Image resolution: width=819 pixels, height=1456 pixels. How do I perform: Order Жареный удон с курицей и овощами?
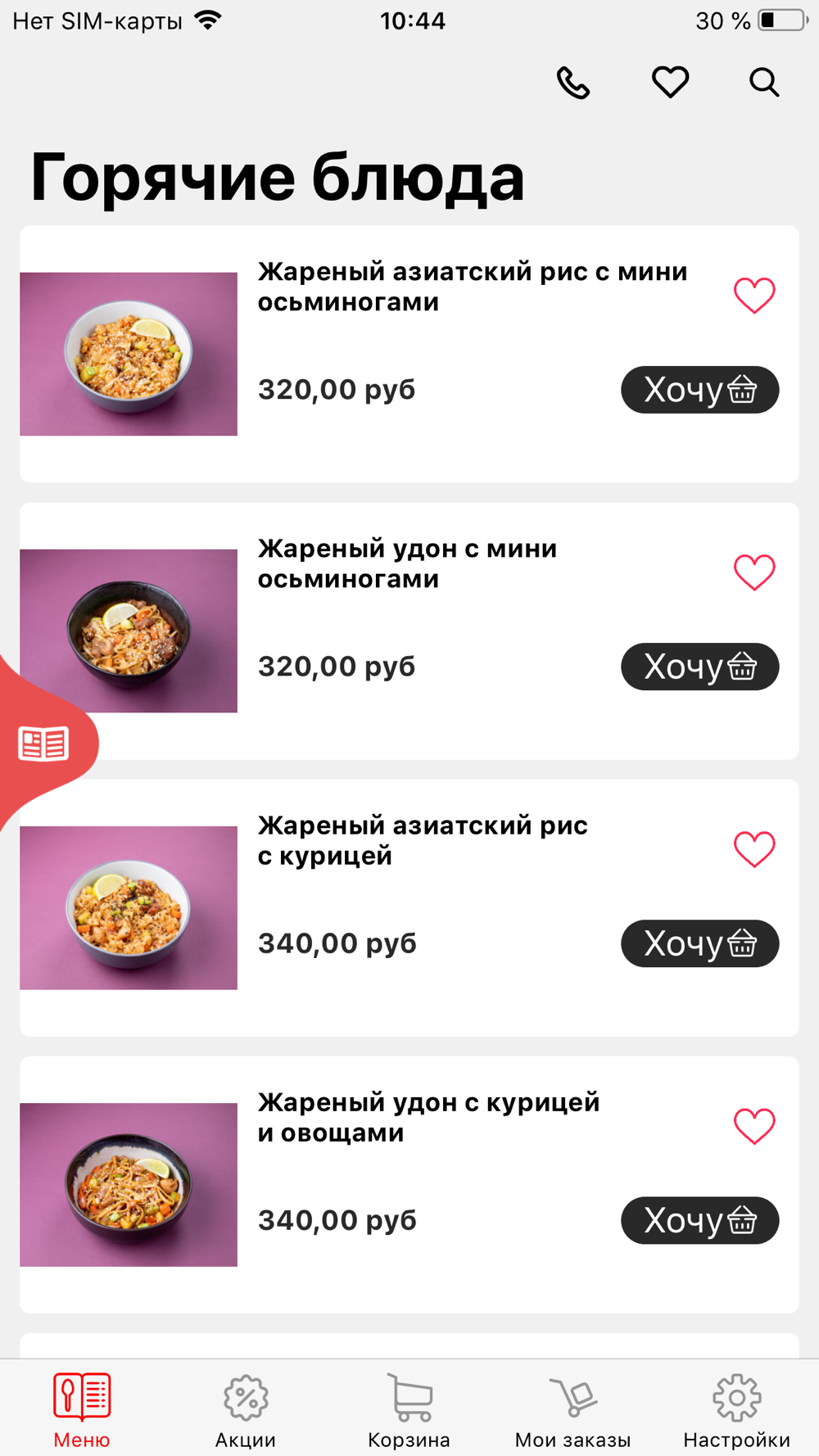699,1220
